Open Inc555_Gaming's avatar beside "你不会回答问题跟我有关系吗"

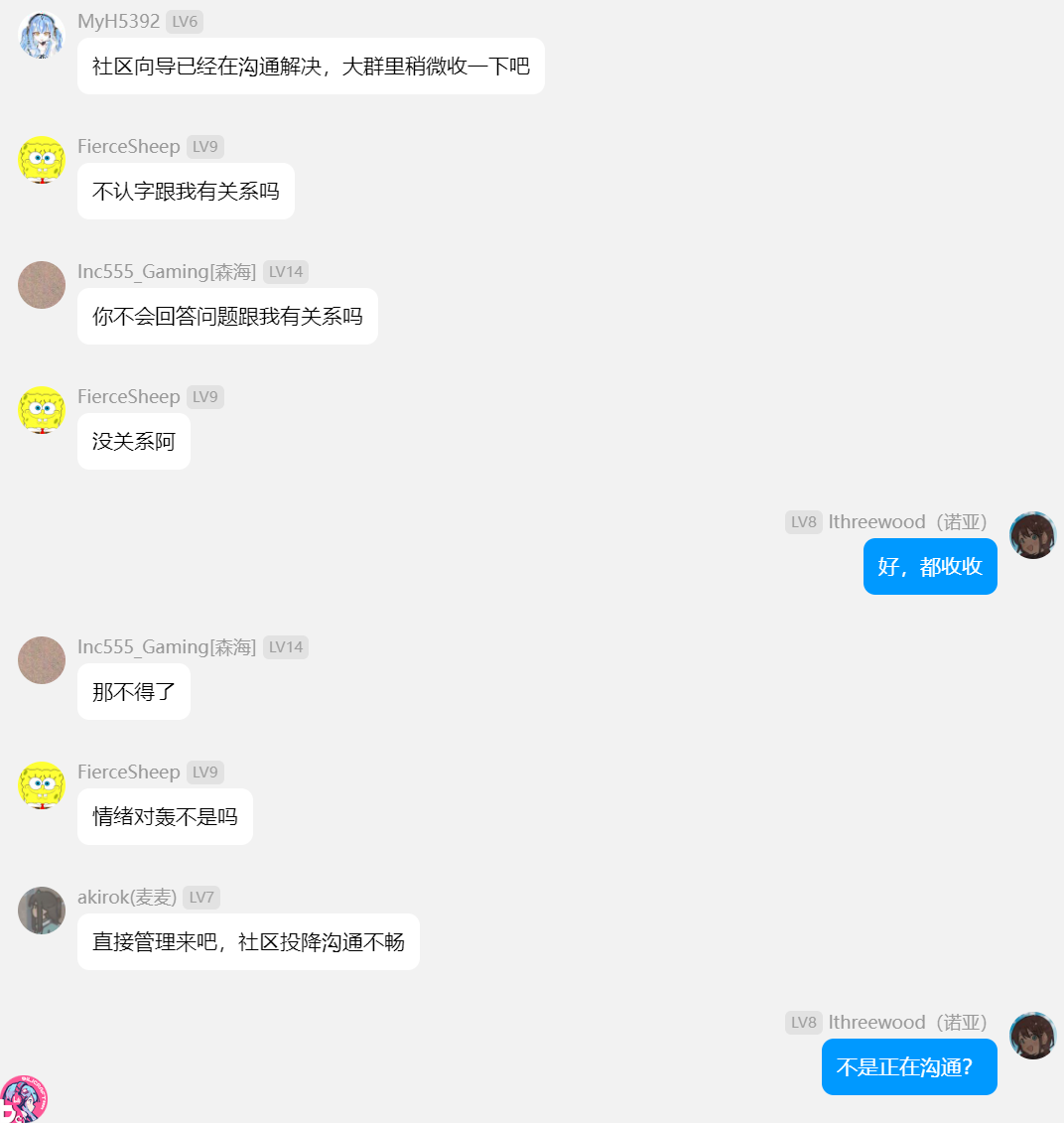point(42,285)
